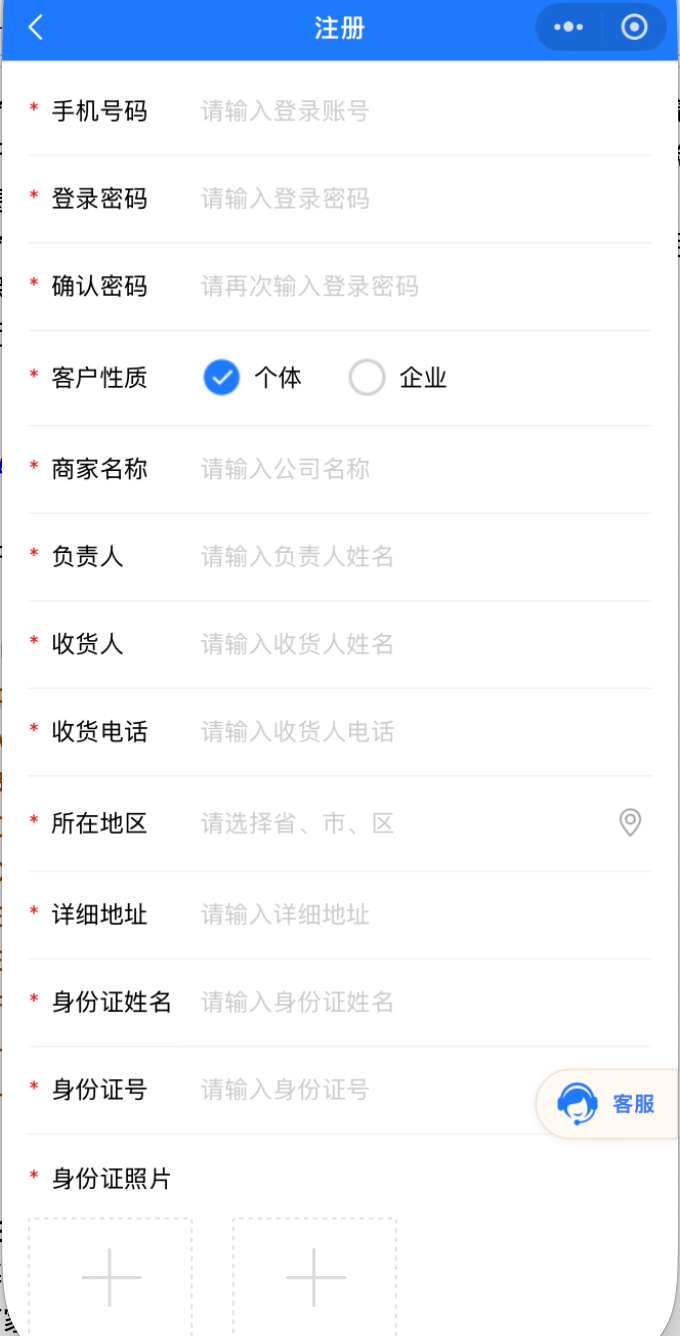Tap the location pin icon in 所在地区
Screen dimensions: 680x1336
tap(630, 823)
